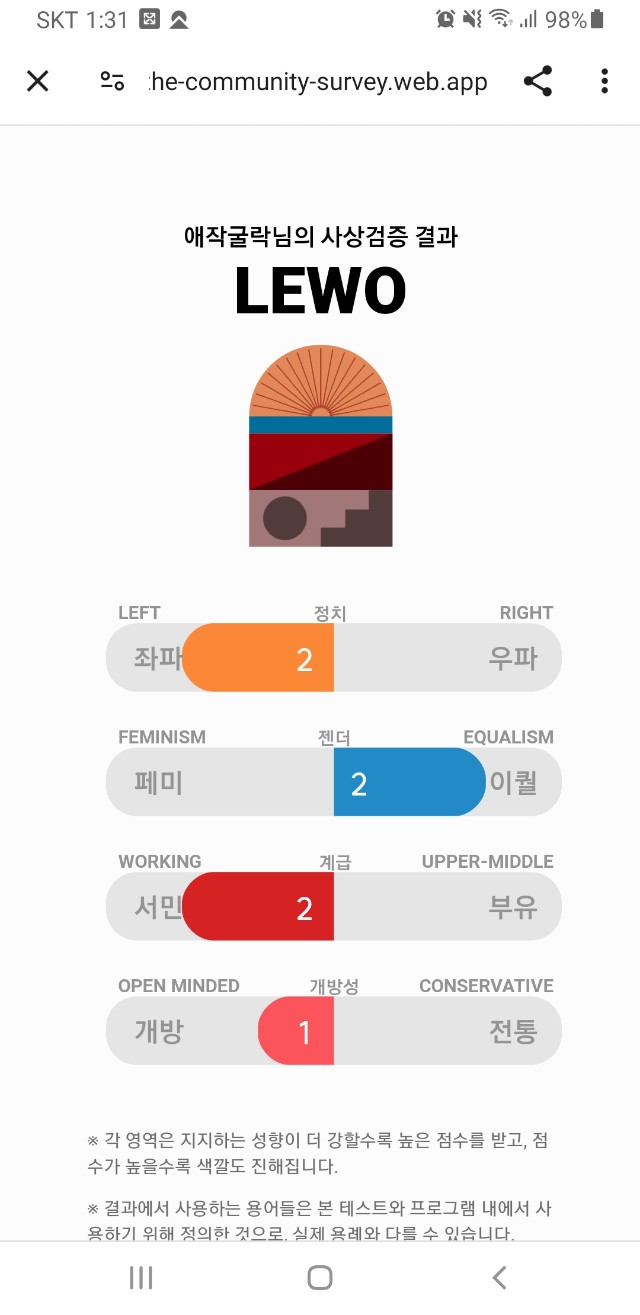Go to the home screen
Screen dimensions: 640x1315
320,1277
